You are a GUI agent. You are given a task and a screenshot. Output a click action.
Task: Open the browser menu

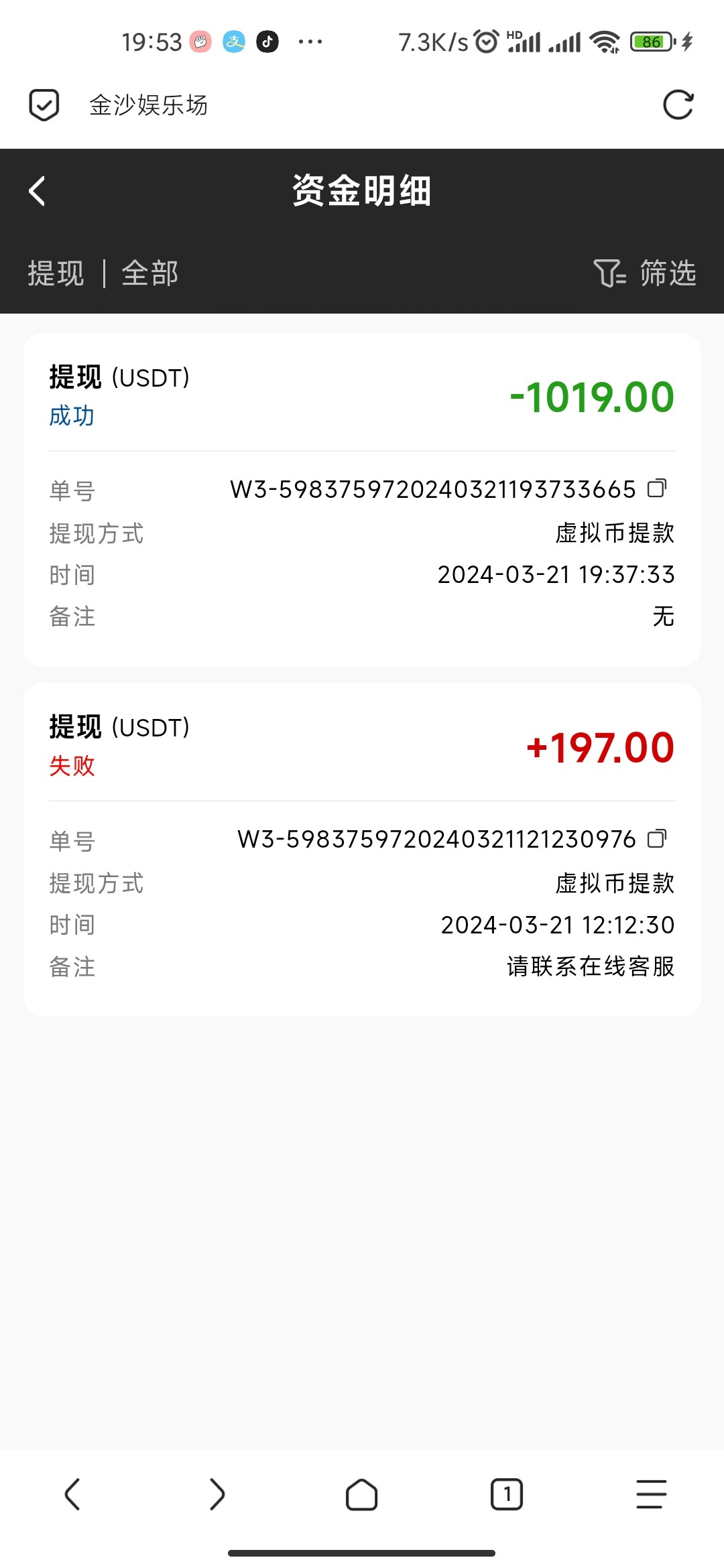pos(651,1494)
